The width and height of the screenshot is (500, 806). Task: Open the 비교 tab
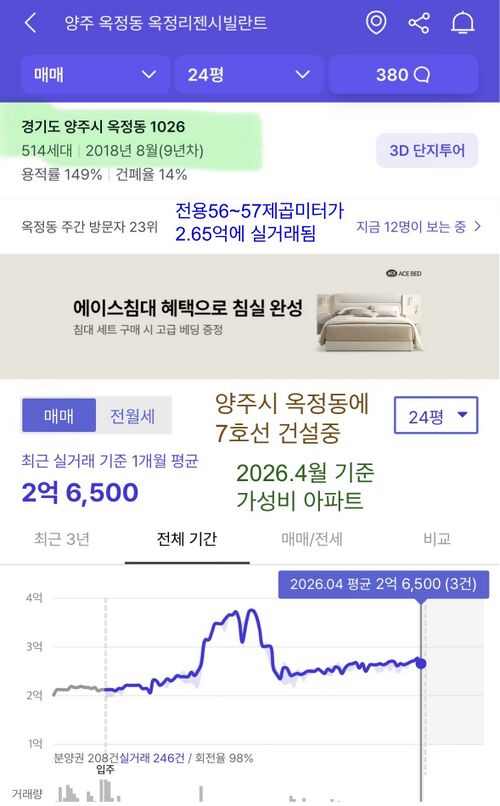click(x=437, y=539)
